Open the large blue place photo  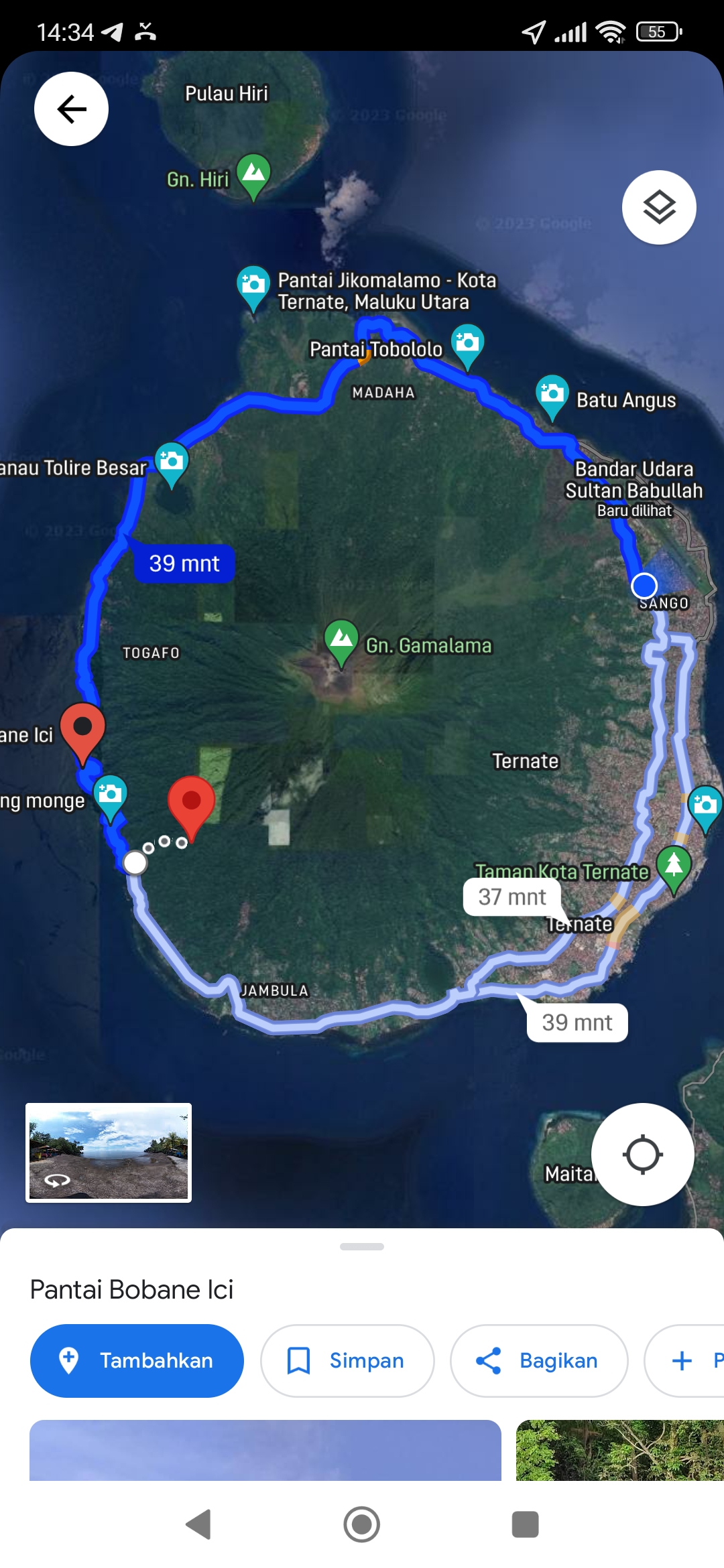click(x=265, y=1450)
